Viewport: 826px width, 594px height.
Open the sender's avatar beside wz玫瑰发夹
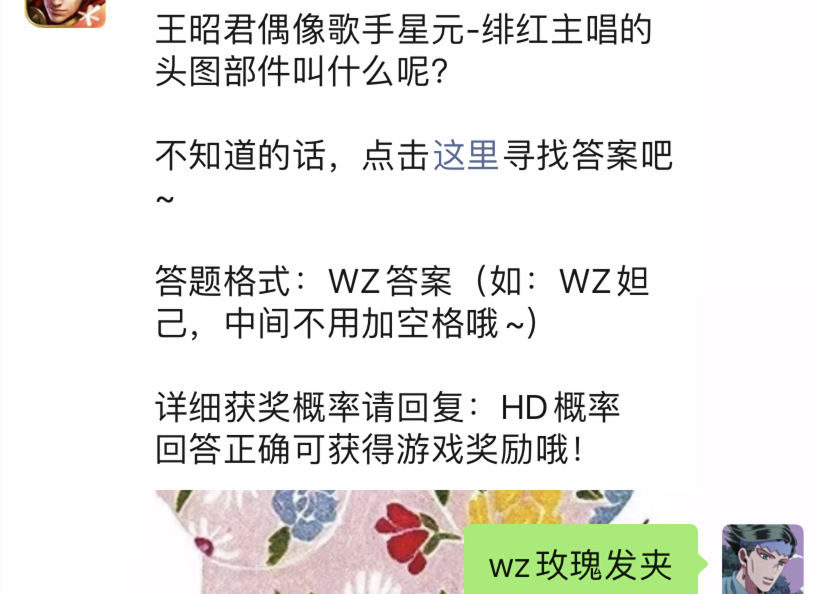click(762, 560)
